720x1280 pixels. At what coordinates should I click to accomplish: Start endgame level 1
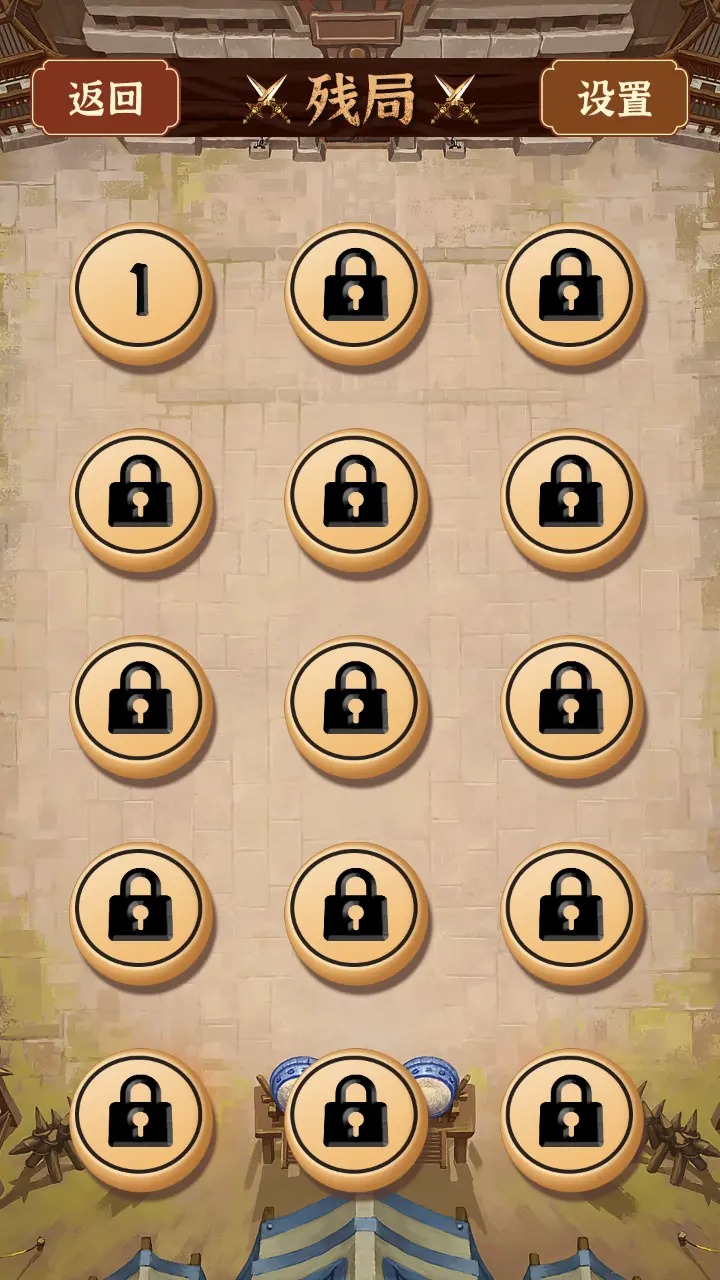coord(140,291)
